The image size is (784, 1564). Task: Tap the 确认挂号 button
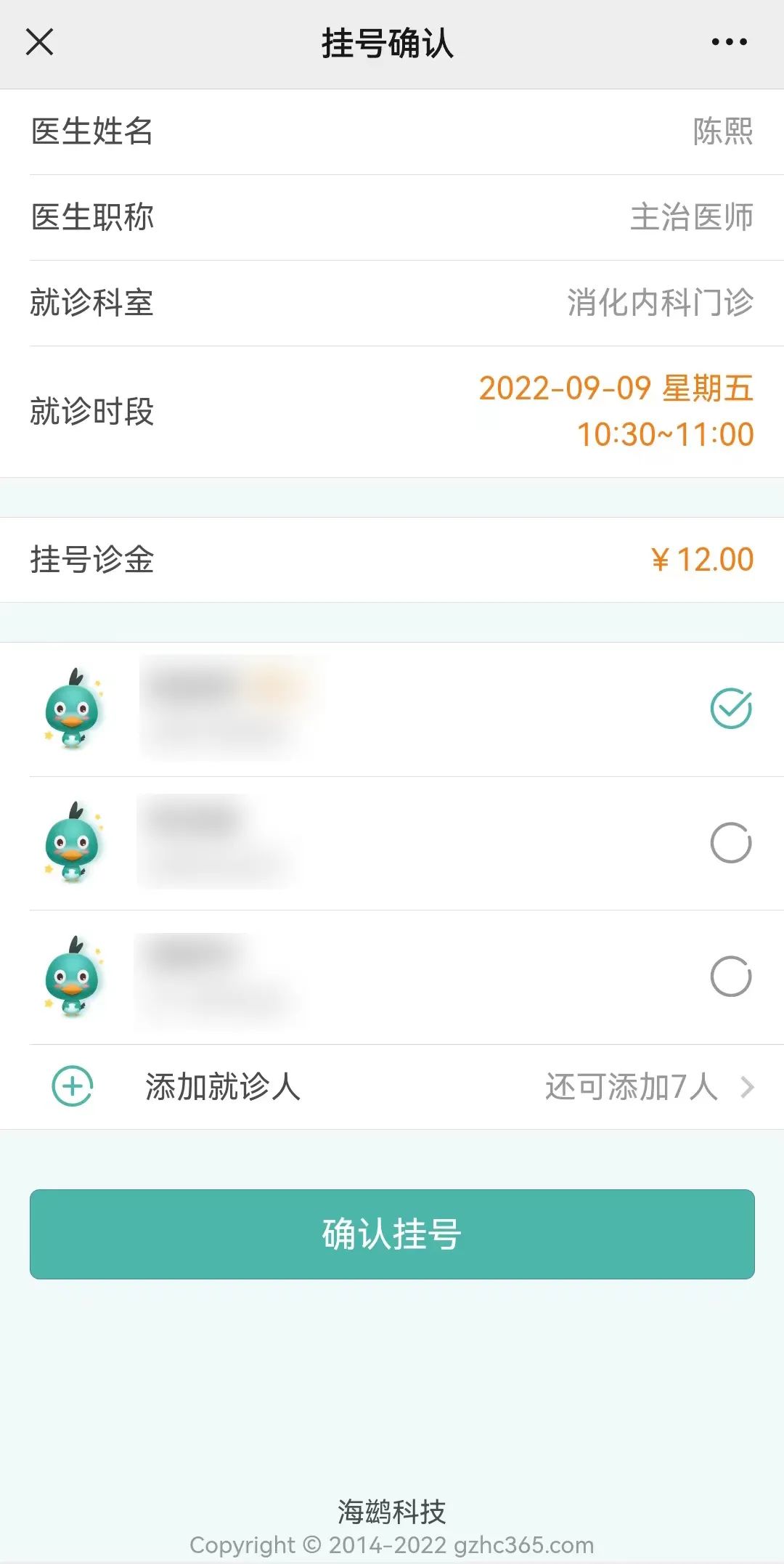[x=392, y=1234]
